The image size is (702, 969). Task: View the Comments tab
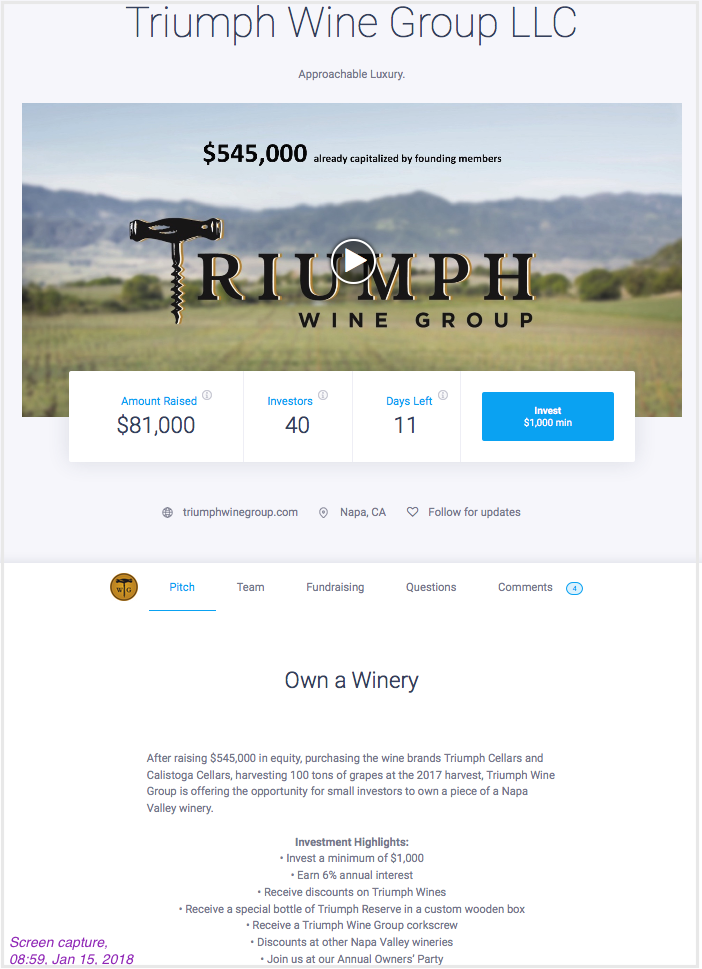[x=525, y=587]
